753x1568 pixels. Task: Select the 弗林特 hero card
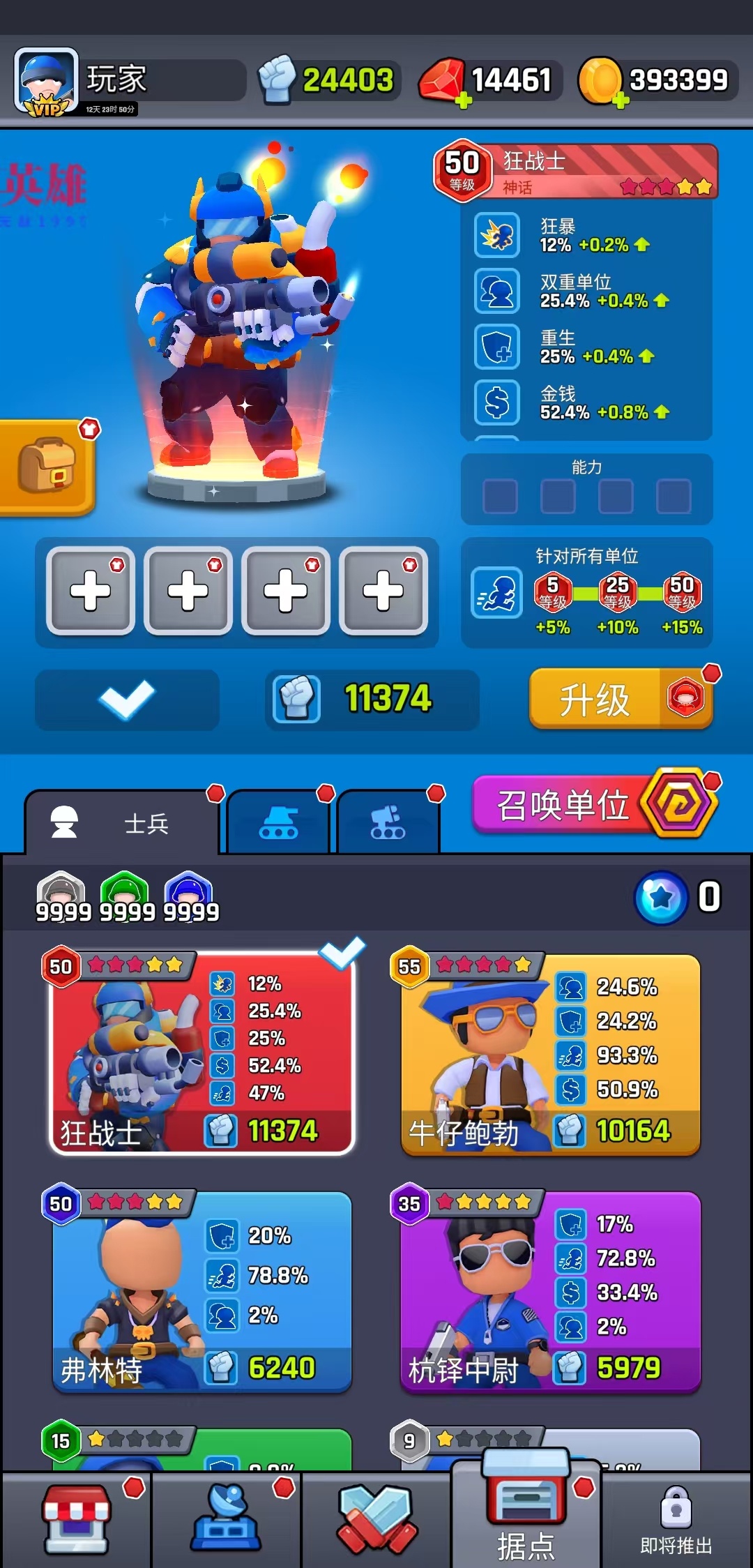tap(202, 1290)
